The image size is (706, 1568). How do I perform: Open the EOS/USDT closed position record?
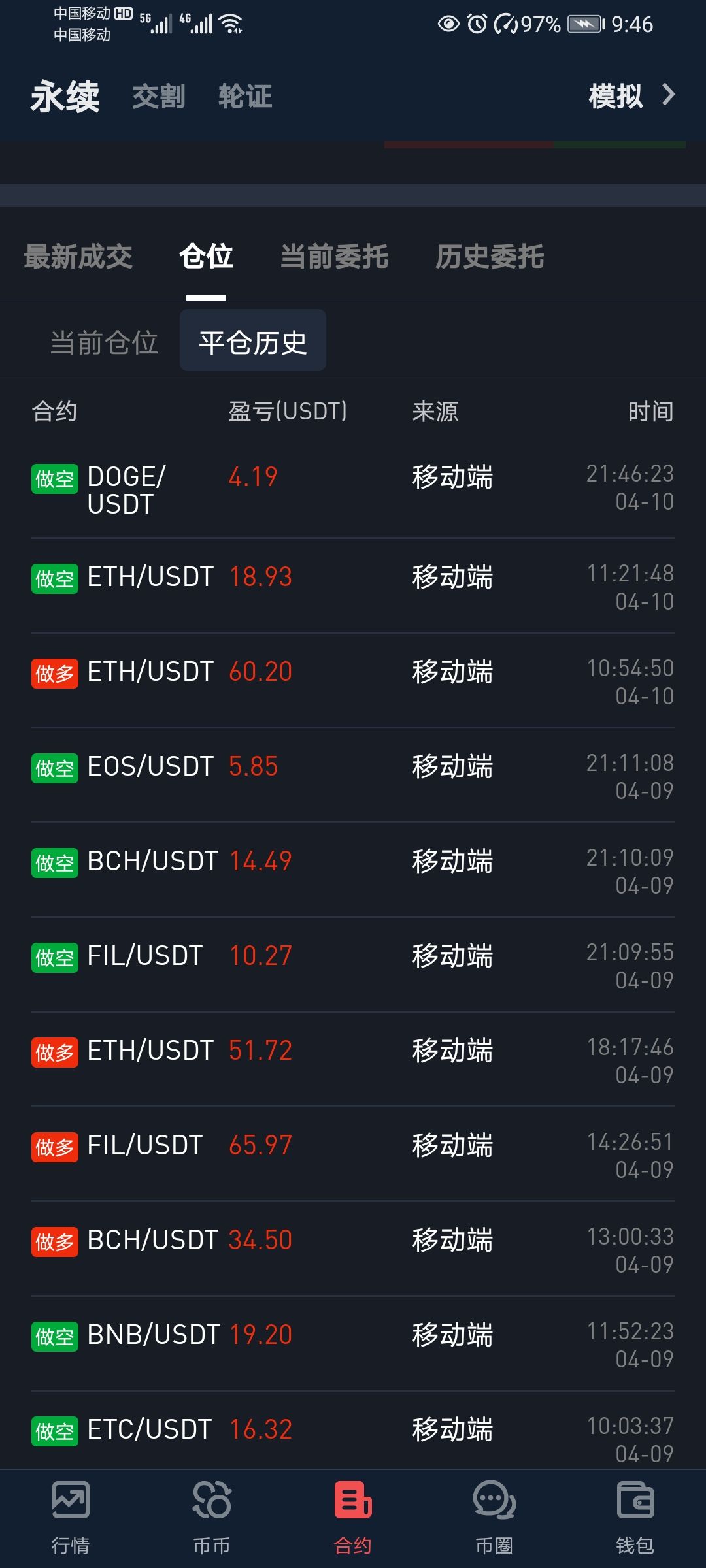(353, 775)
